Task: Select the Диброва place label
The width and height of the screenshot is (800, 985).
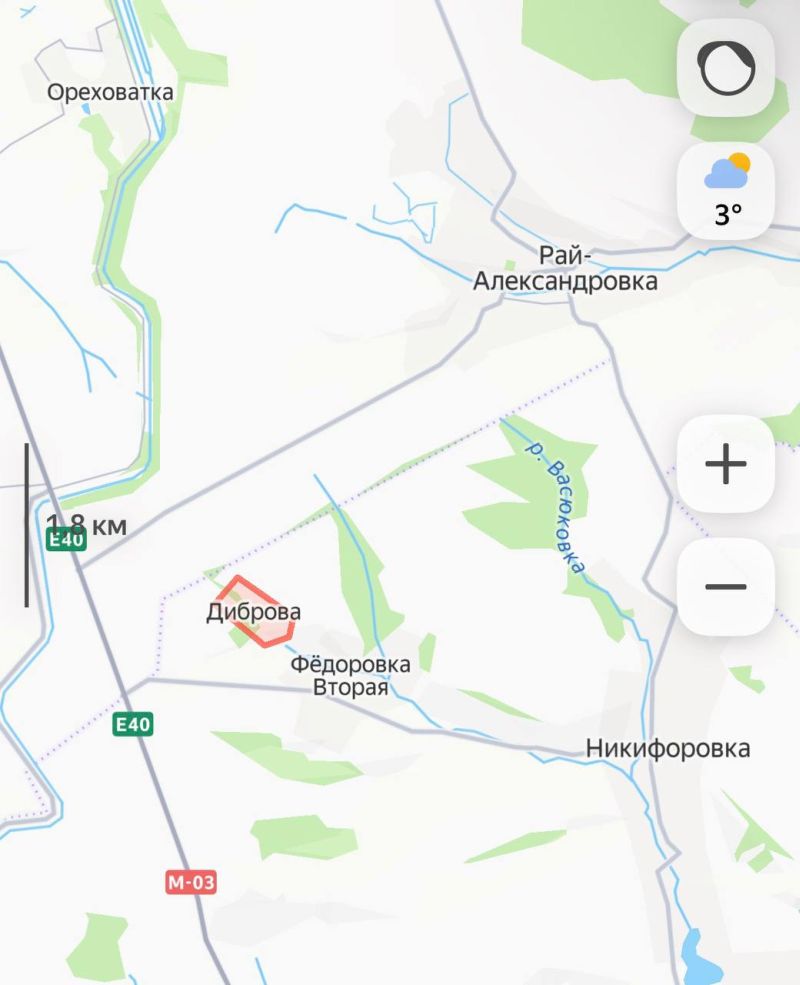Action: [x=254, y=613]
